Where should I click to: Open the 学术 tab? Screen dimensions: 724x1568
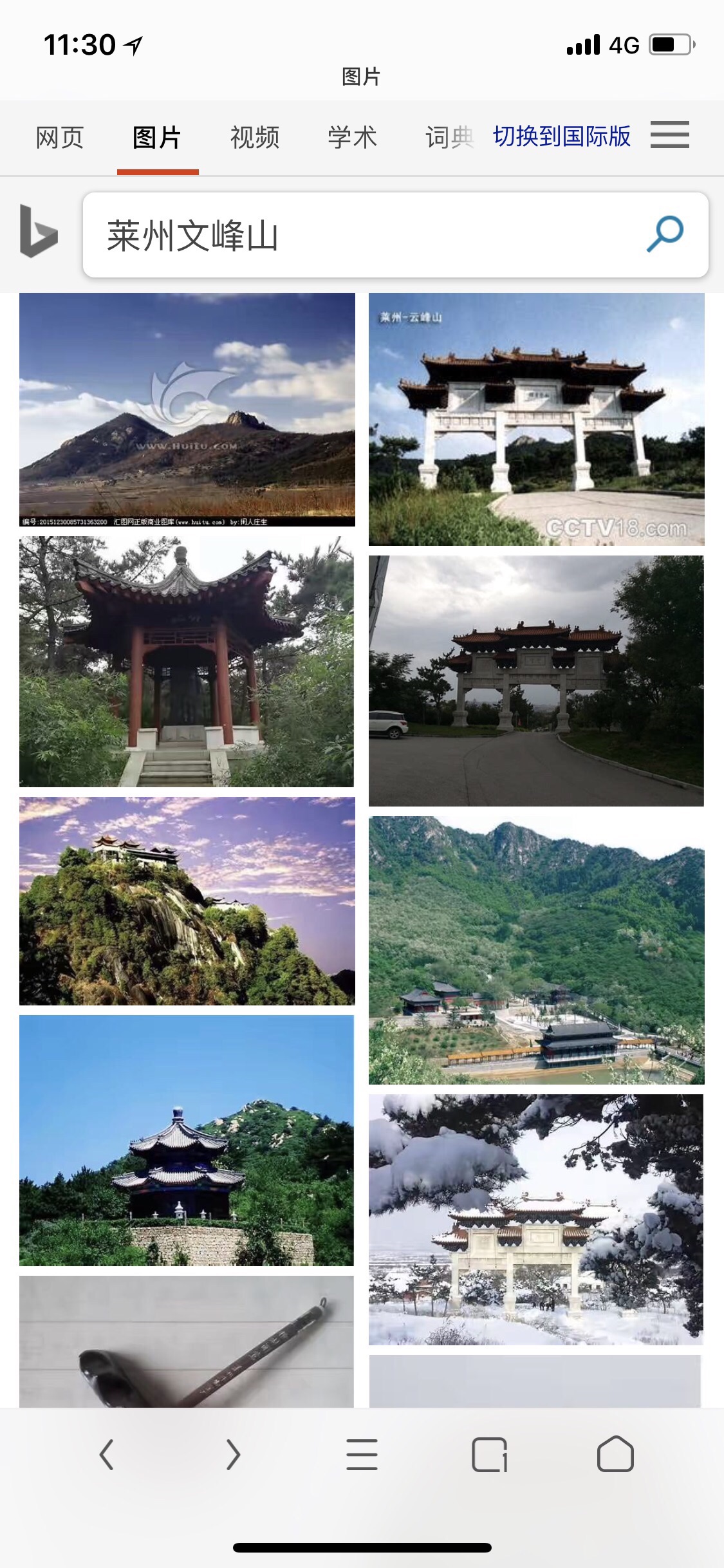click(352, 137)
